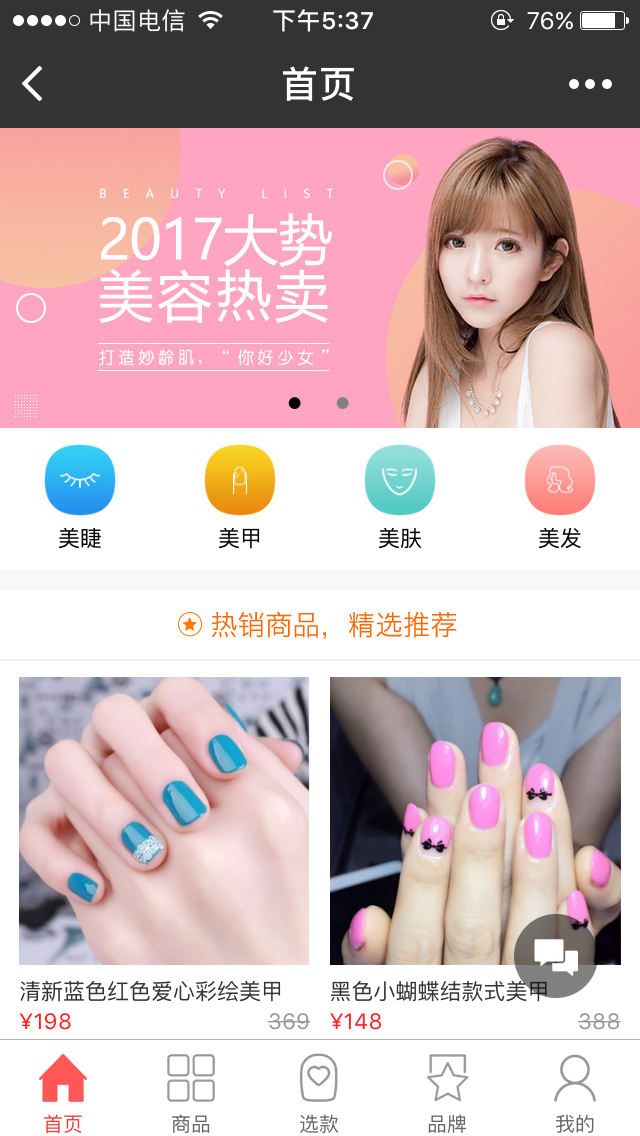Go to the 选款 tab

tap(319, 1093)
